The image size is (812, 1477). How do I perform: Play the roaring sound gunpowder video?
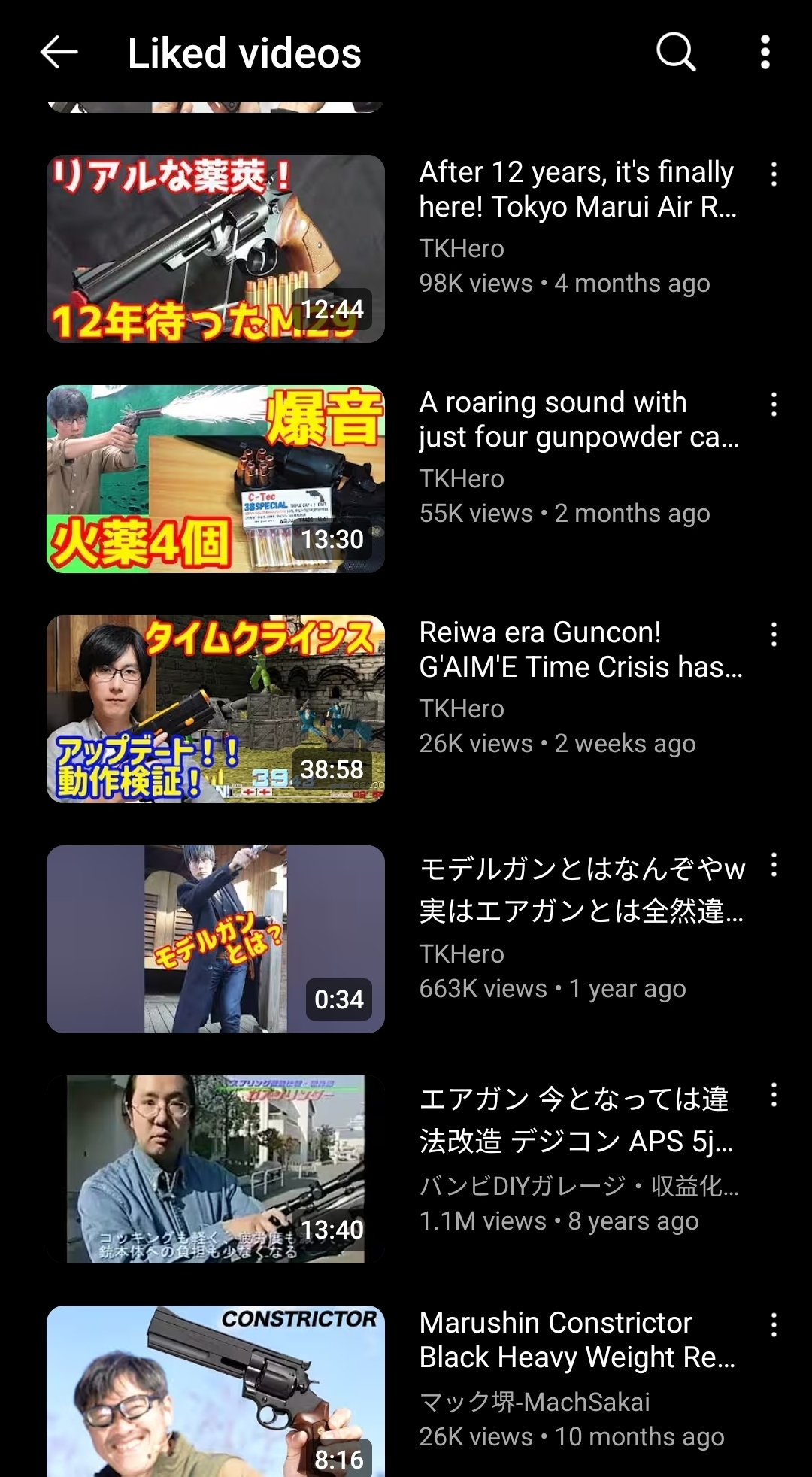[x=216, y=479]
